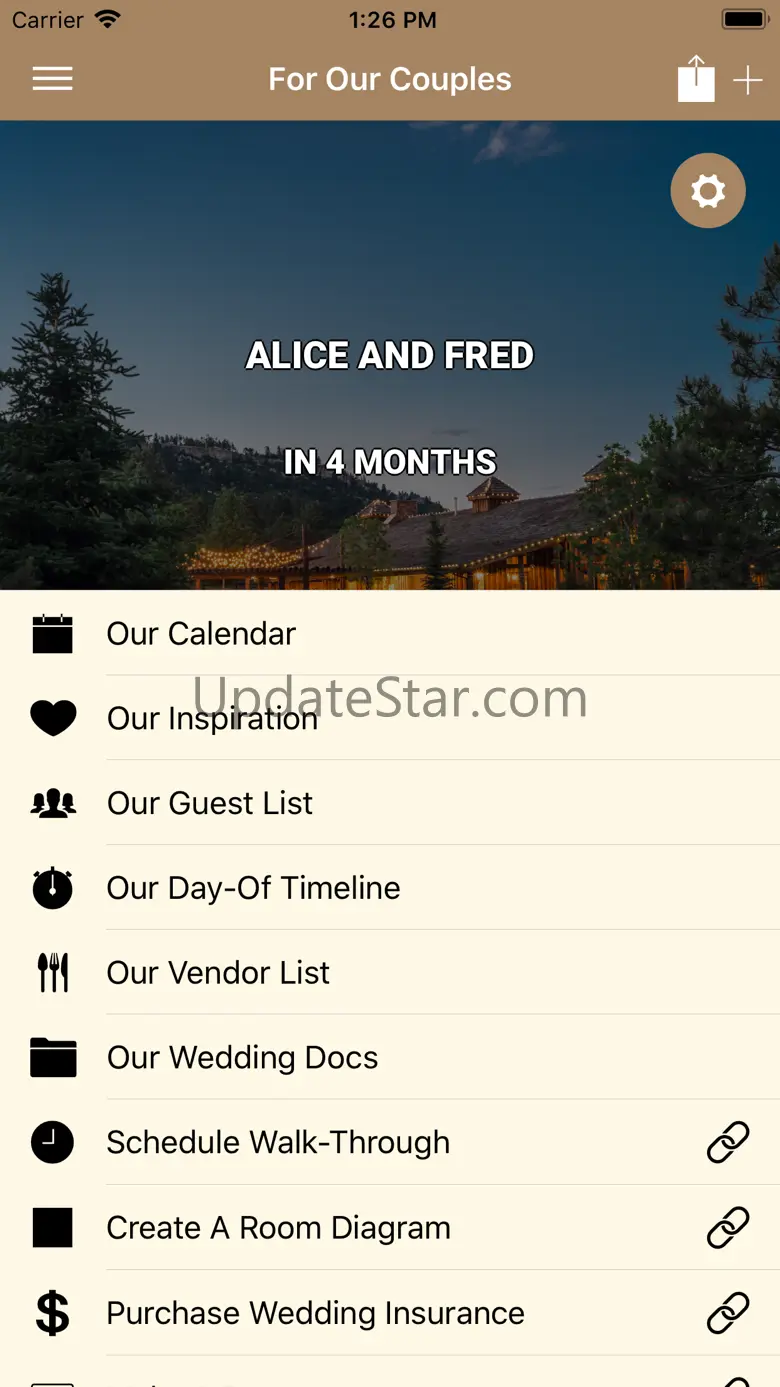Viewport: 780px width, 1387px height.
Task: Open the hamburger drawer menu
Action: (x=52, y=80)
